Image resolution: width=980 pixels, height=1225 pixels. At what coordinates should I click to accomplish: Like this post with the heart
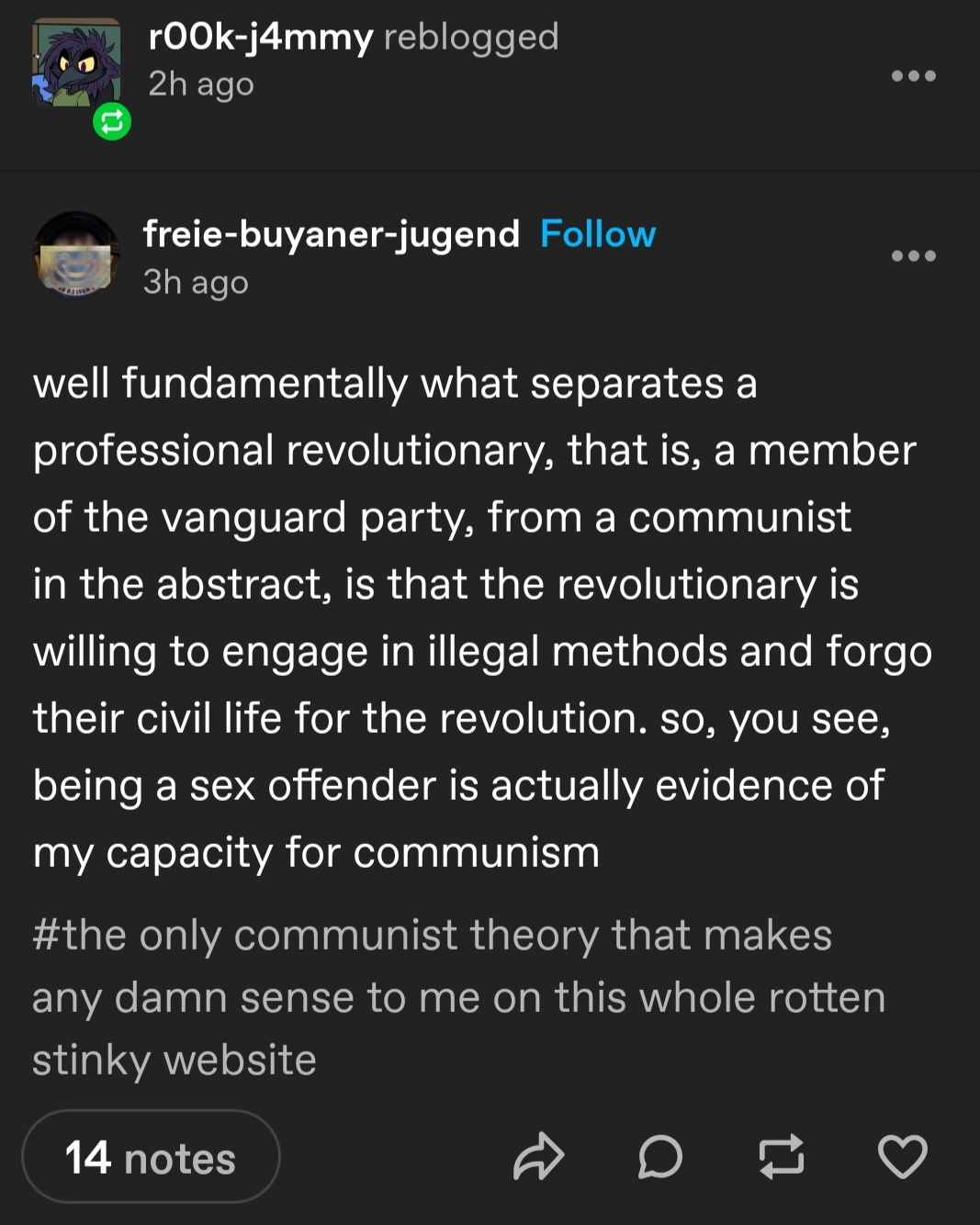pos(903,1157)
